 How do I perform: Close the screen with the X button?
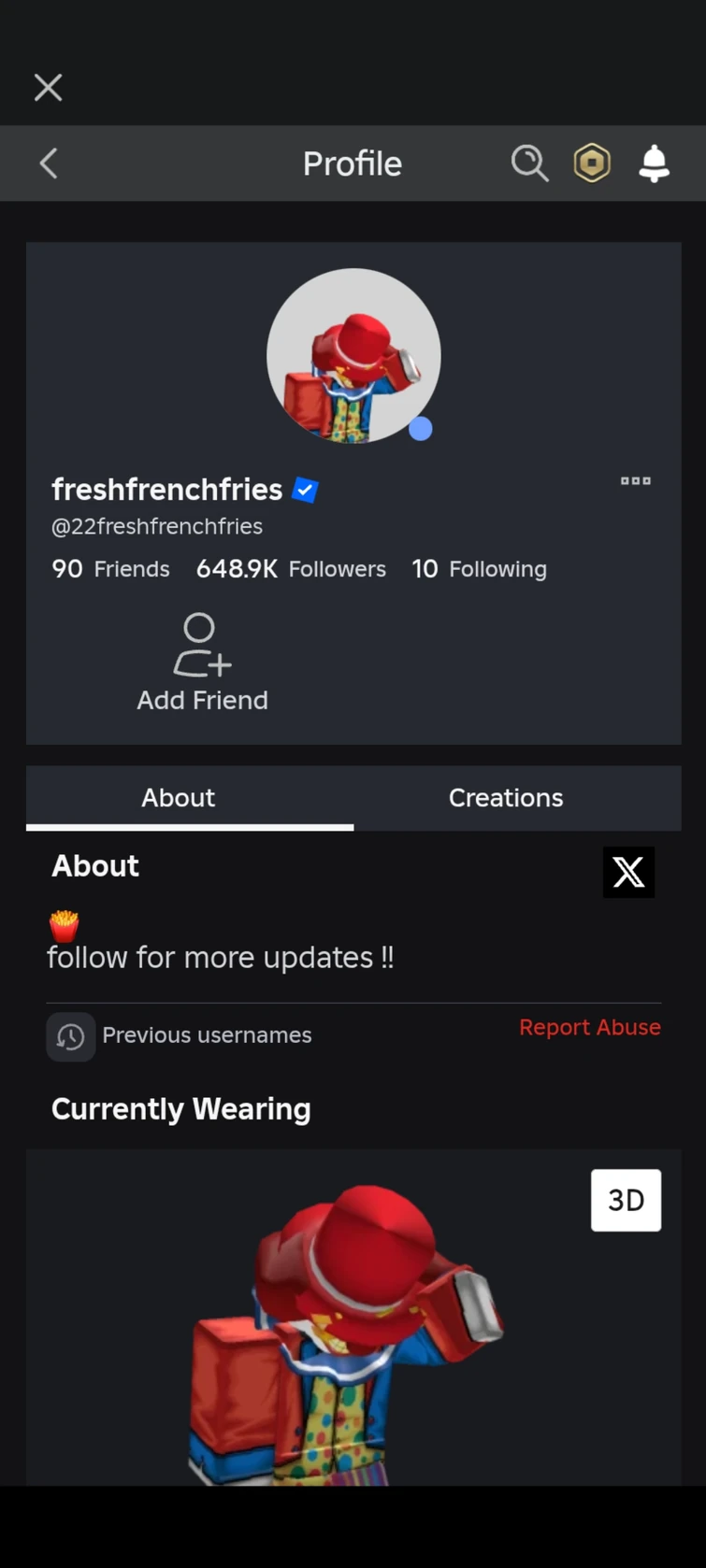(48, 88)
